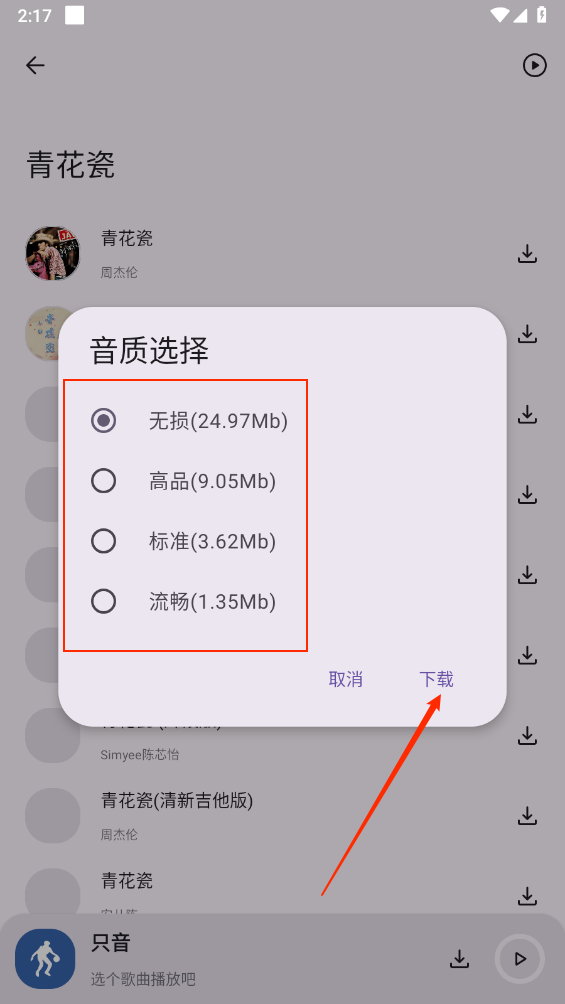
Task: Tap 取消 to cancel the dialog
Action: [x=346, y=679]
